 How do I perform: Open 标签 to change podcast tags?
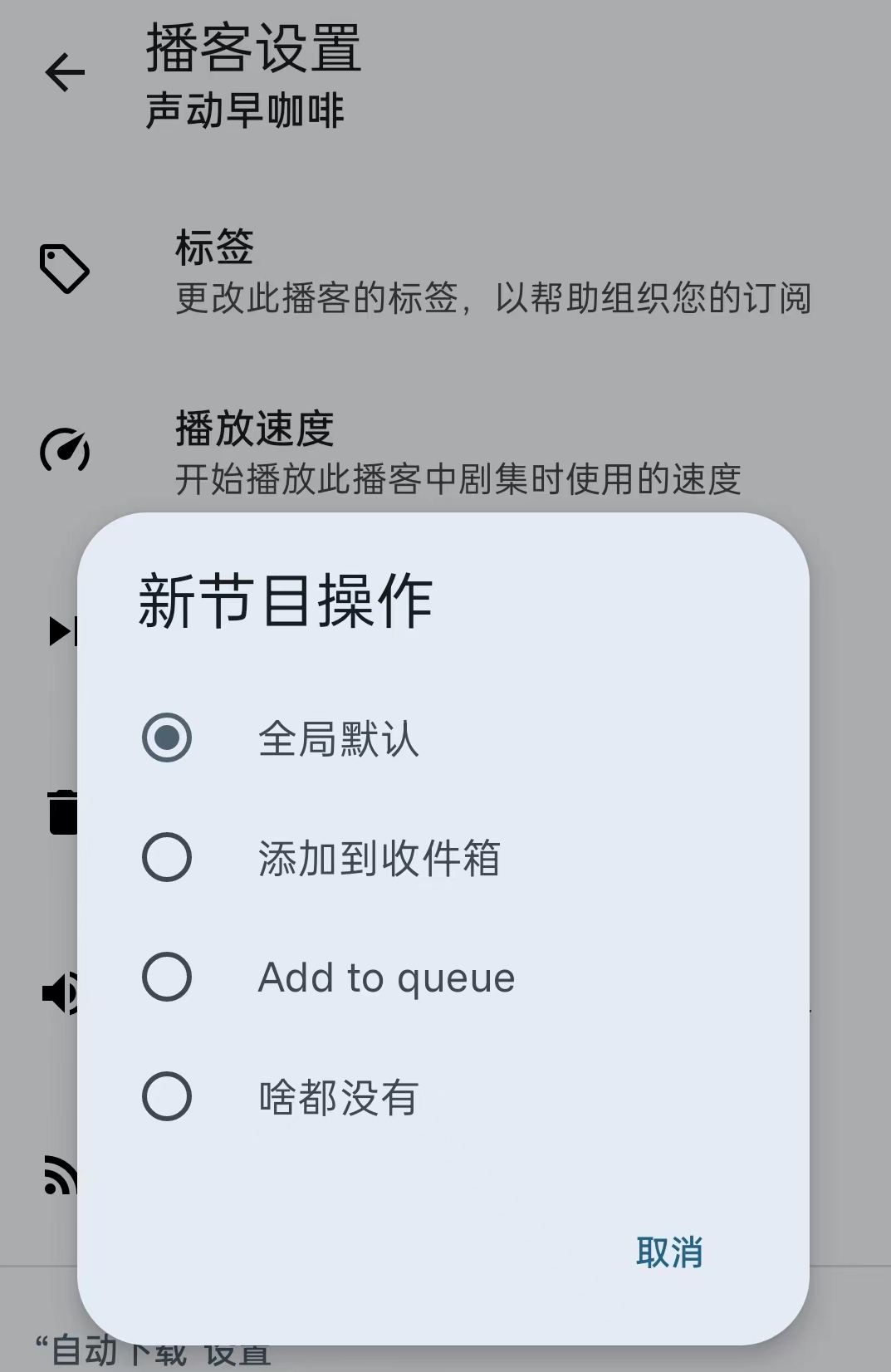pyautogui.click(x=215, y=246)
